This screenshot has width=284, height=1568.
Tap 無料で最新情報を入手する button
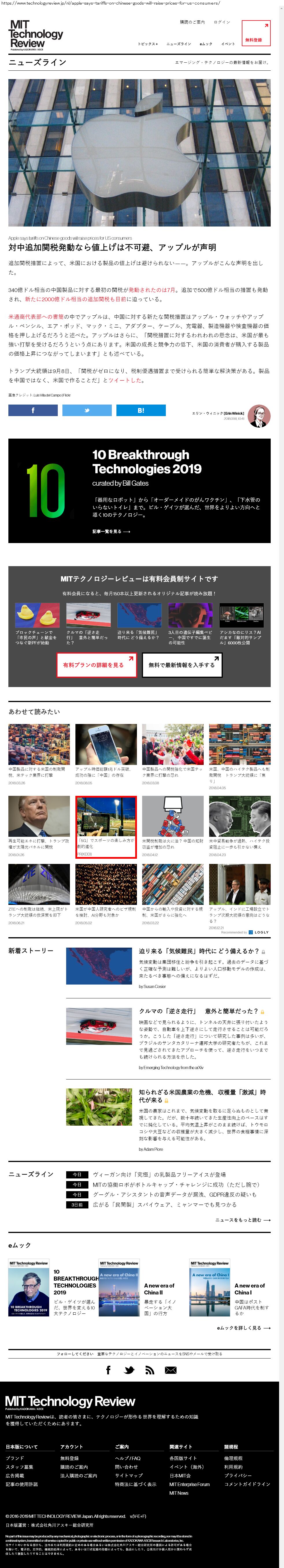coord(182,665)
